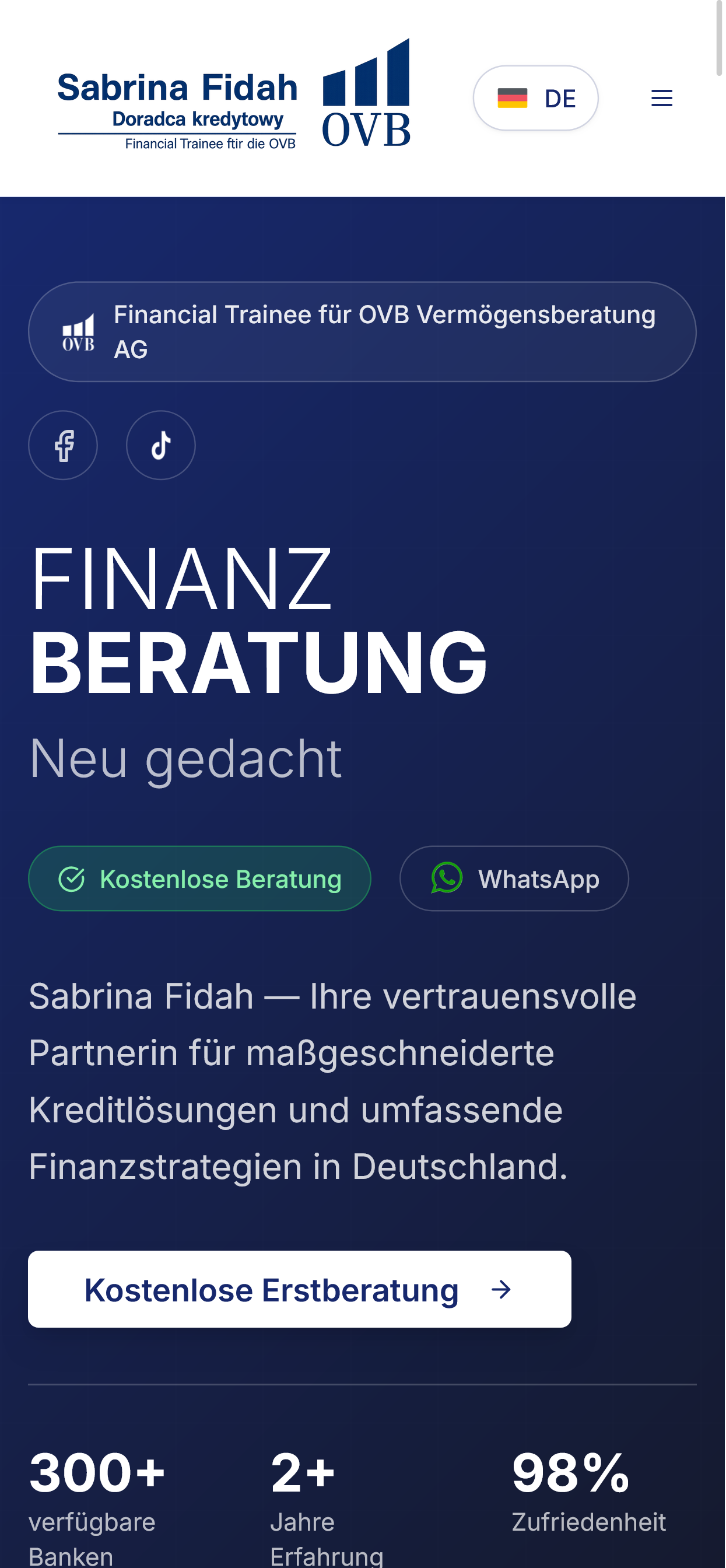726x1568 pixels.
Task: Click the check-circle icon in Kostenlose Beratung
Action: click(x=73, y=878)
